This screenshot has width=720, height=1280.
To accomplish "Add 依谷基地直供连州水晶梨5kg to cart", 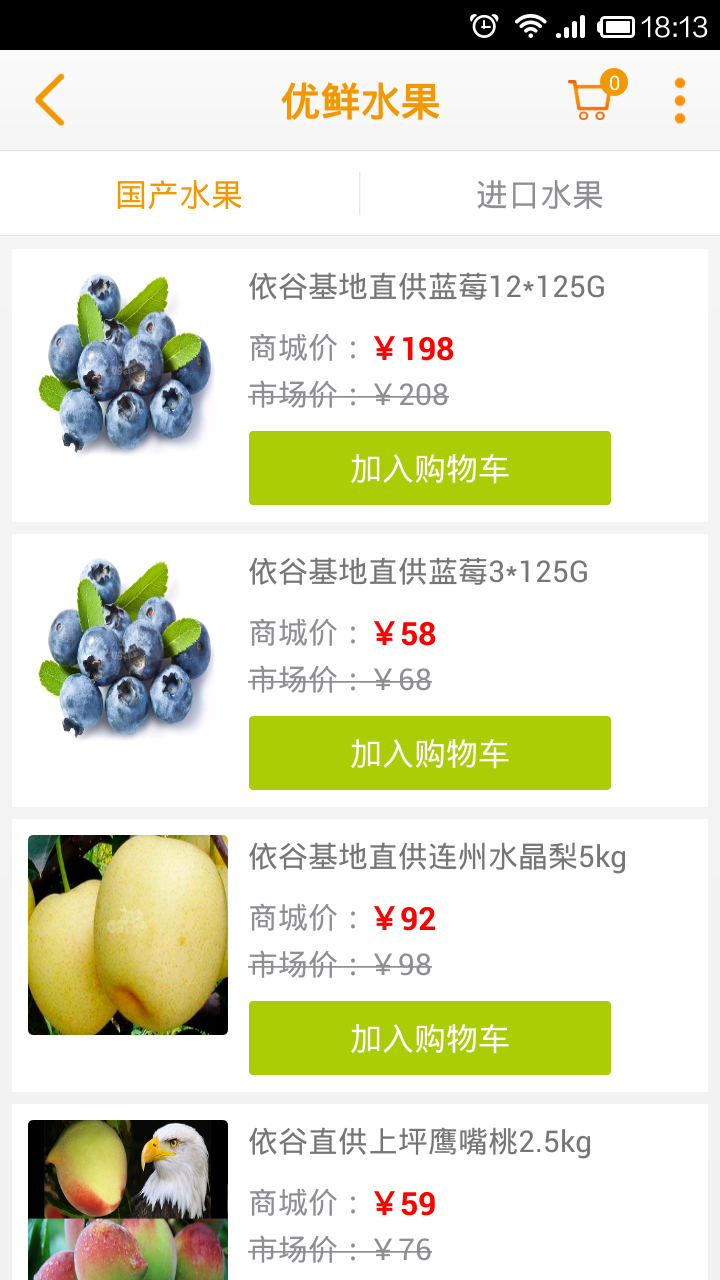I will (x=429, y=1037).
